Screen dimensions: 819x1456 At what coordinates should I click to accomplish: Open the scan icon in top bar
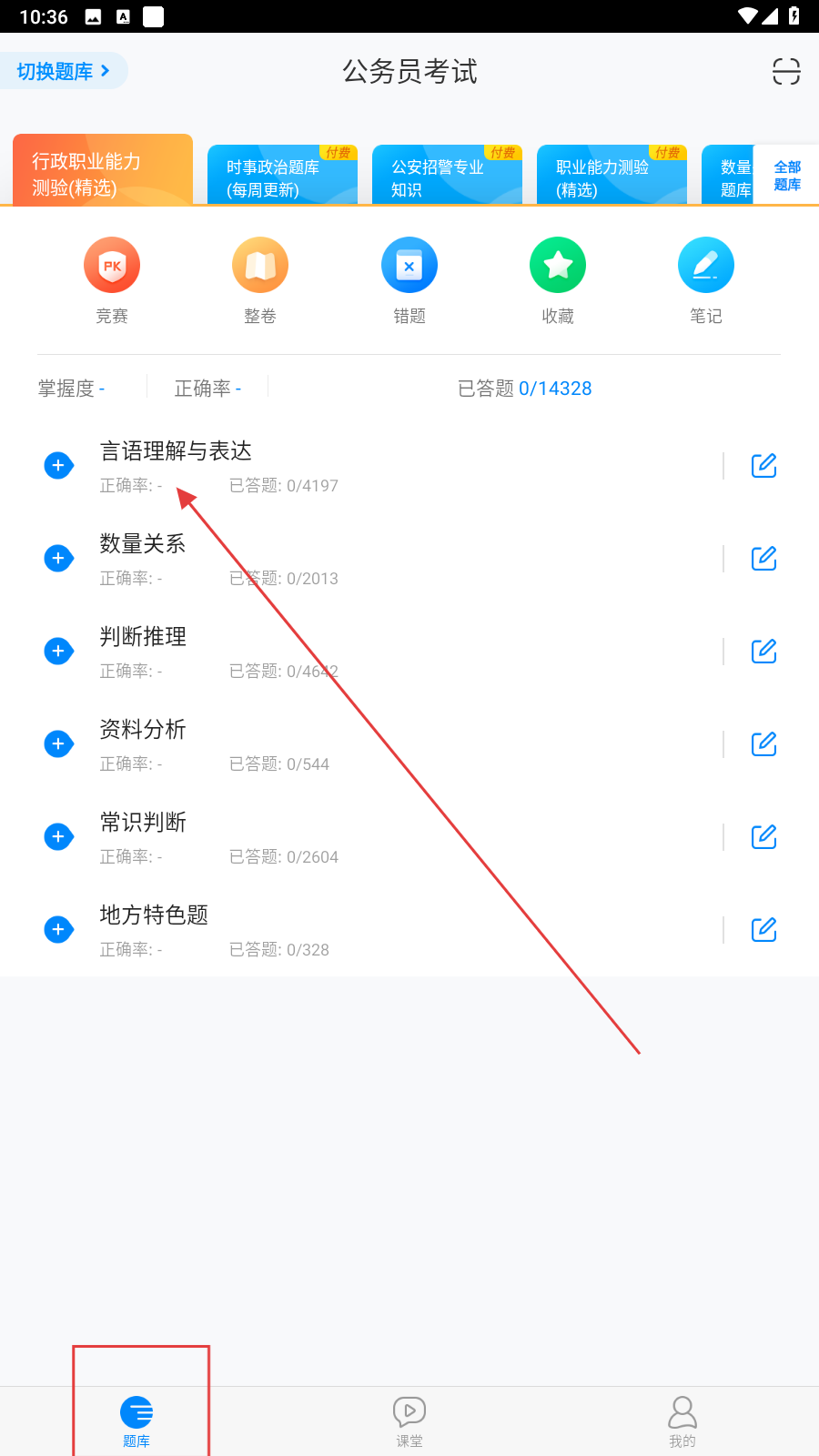click(785, 71)
